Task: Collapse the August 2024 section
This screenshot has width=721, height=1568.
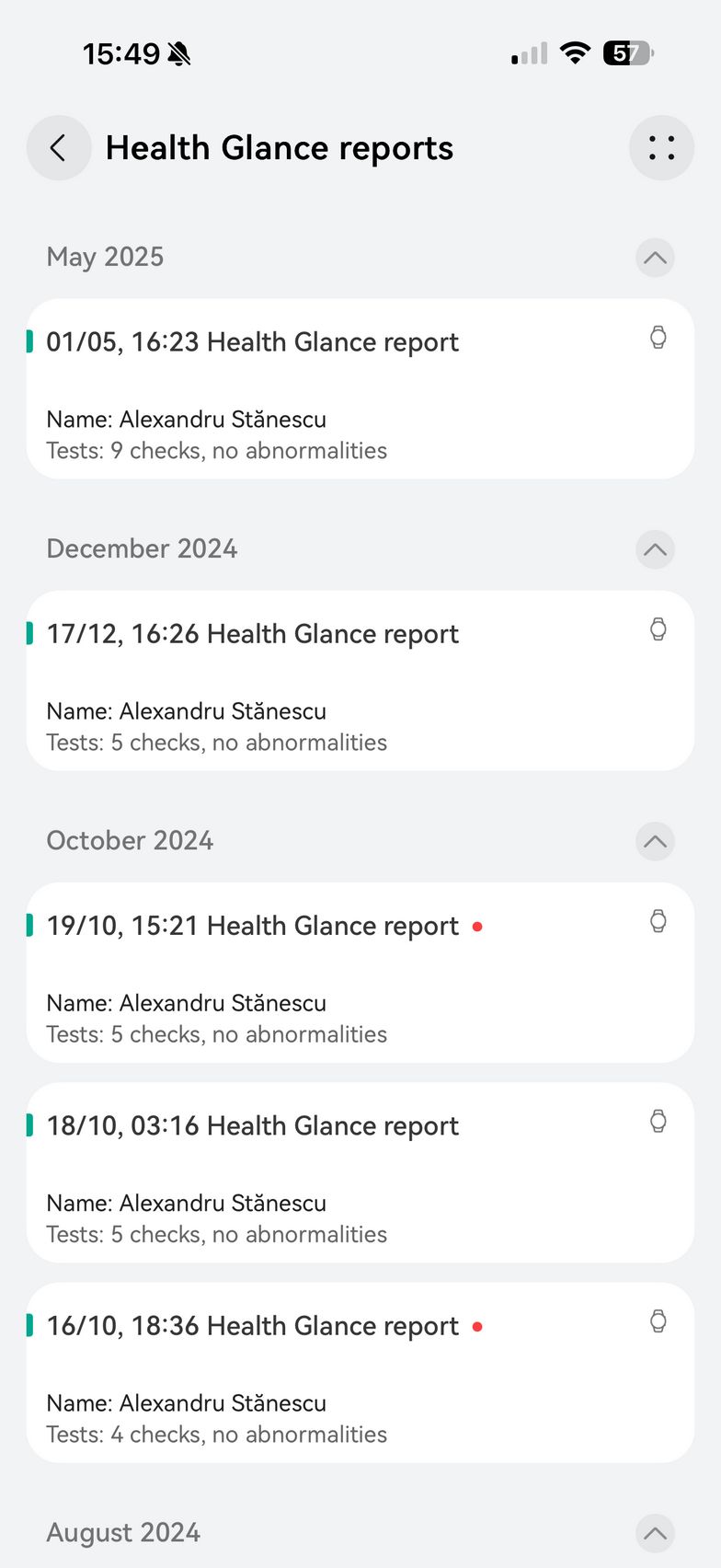Action: tap(655, 1533)
